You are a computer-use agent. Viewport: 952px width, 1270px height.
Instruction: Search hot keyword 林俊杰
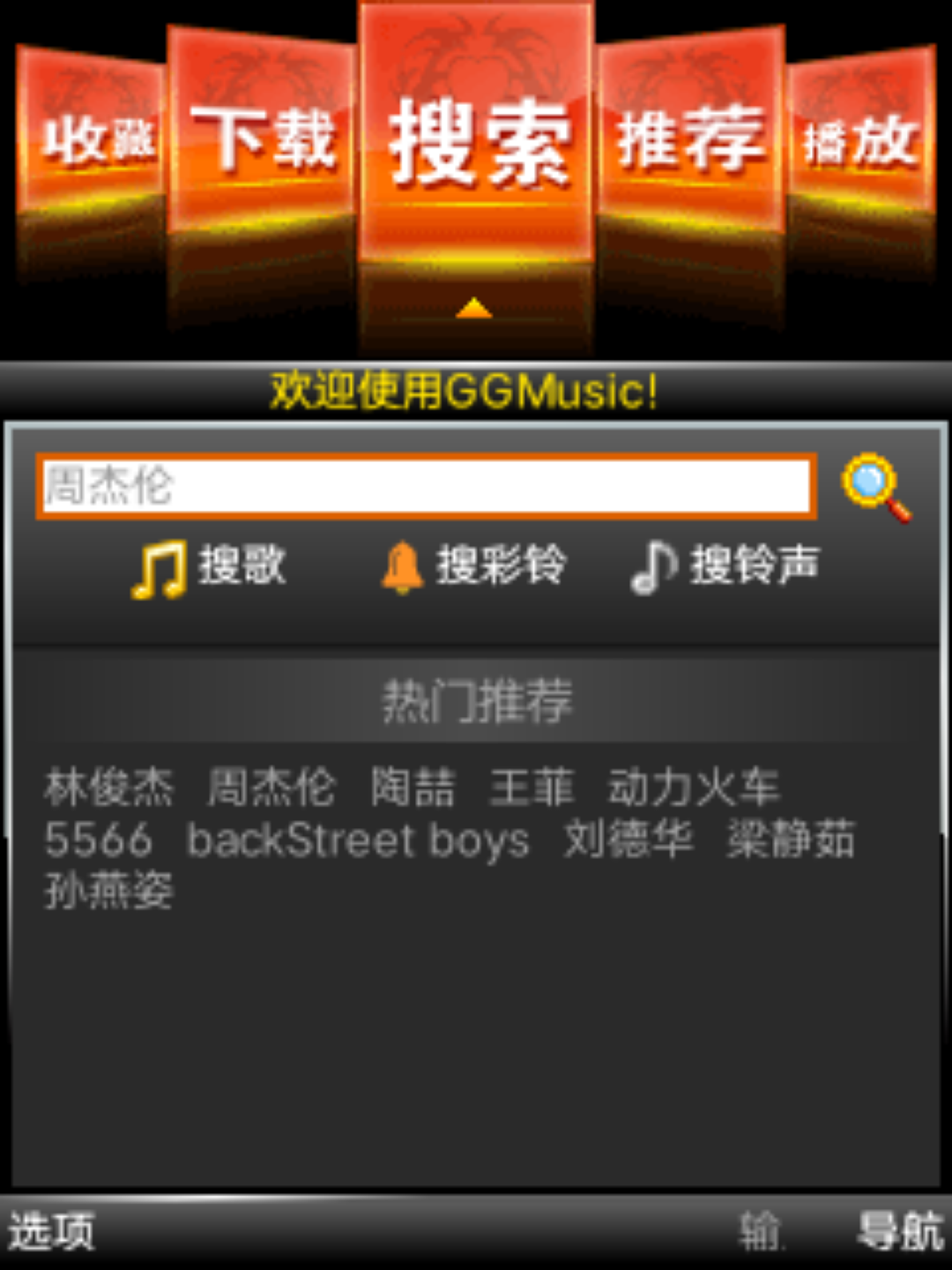[x=108, y=787]
